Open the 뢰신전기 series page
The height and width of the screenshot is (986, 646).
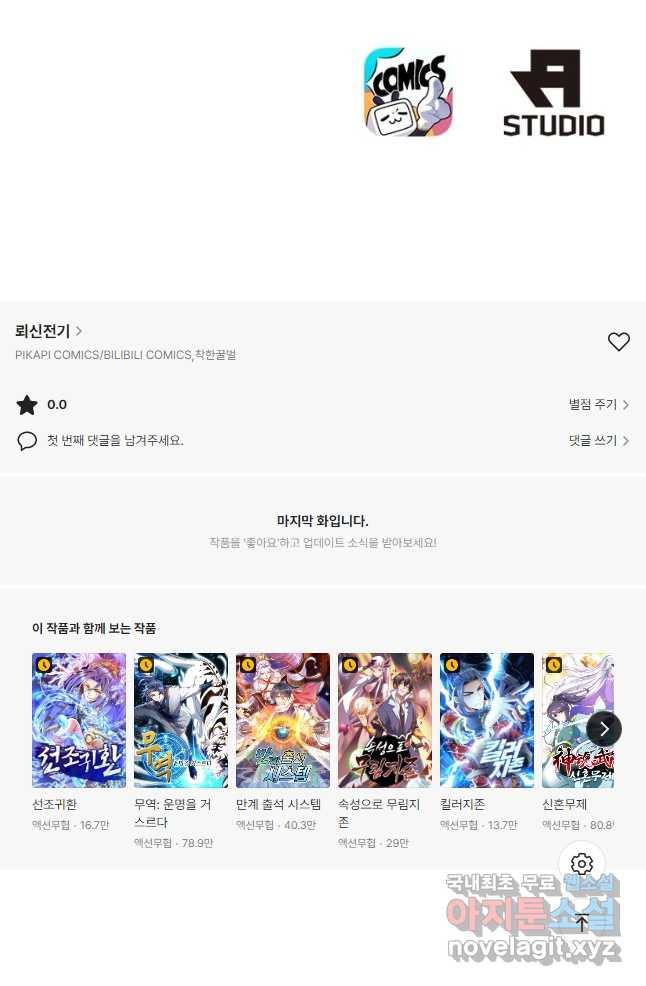click(x=48, y=331)
